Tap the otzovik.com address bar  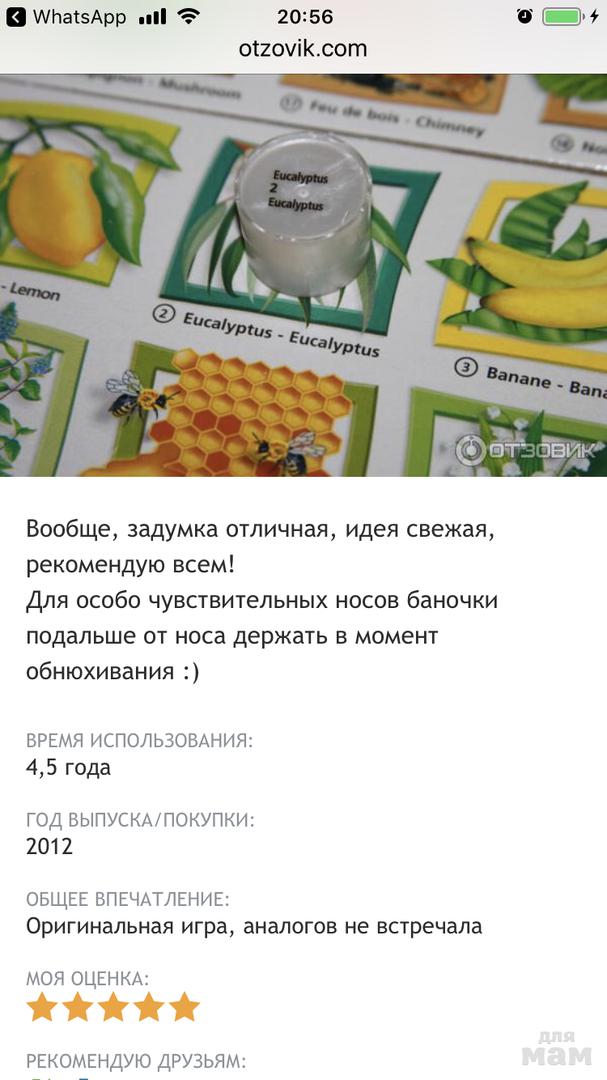[303, 48]
